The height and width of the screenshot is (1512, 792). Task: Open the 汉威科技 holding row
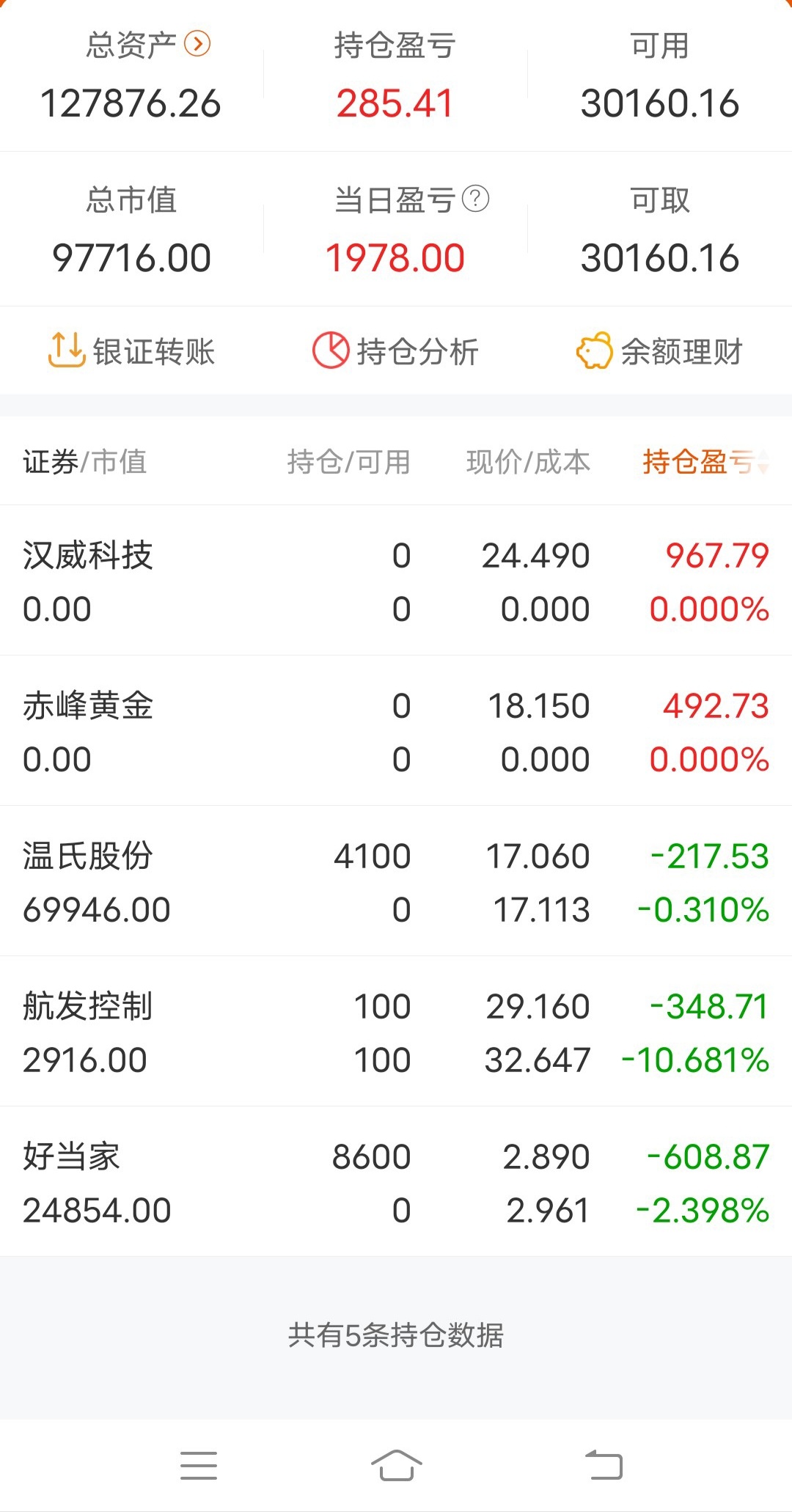(396, 581)
